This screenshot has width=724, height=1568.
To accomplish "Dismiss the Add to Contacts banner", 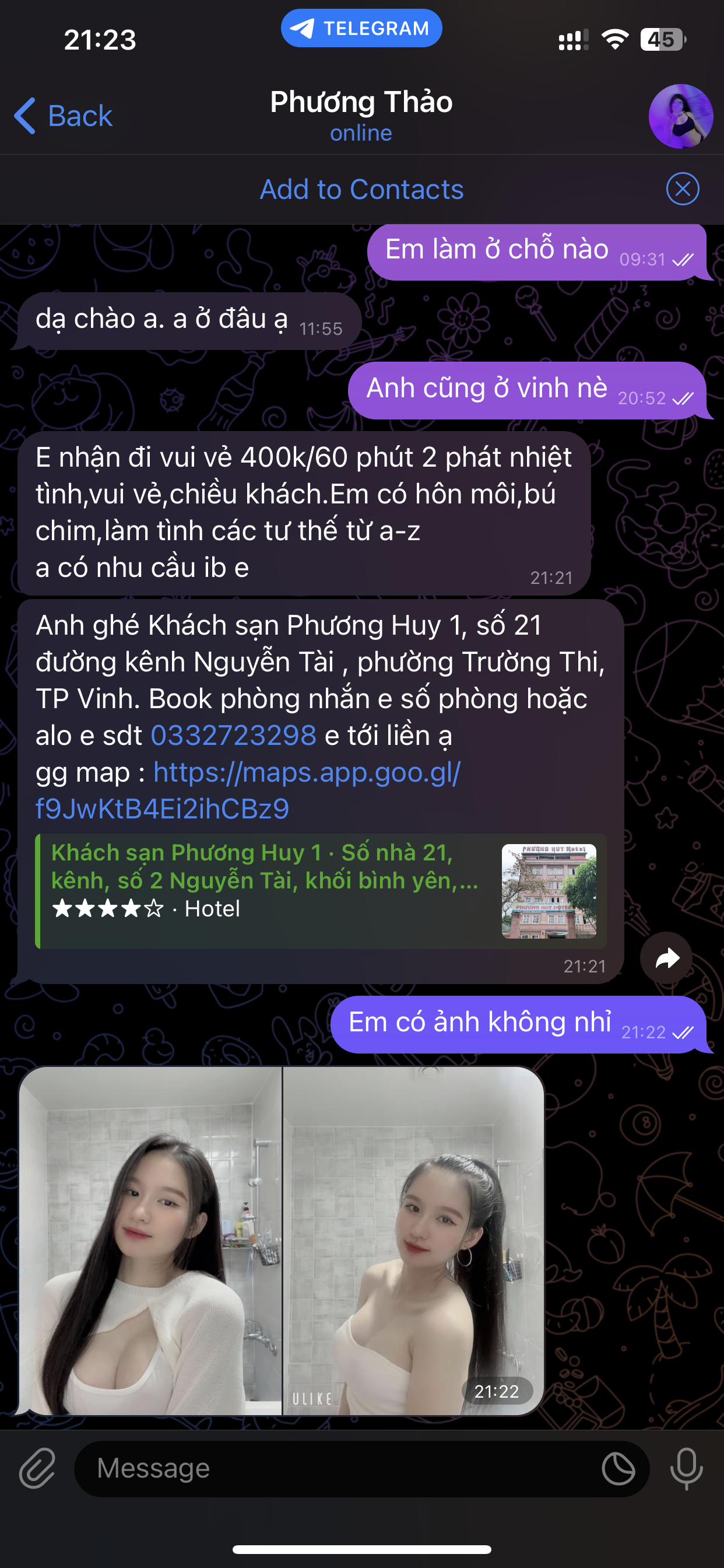I will point(683,188).
